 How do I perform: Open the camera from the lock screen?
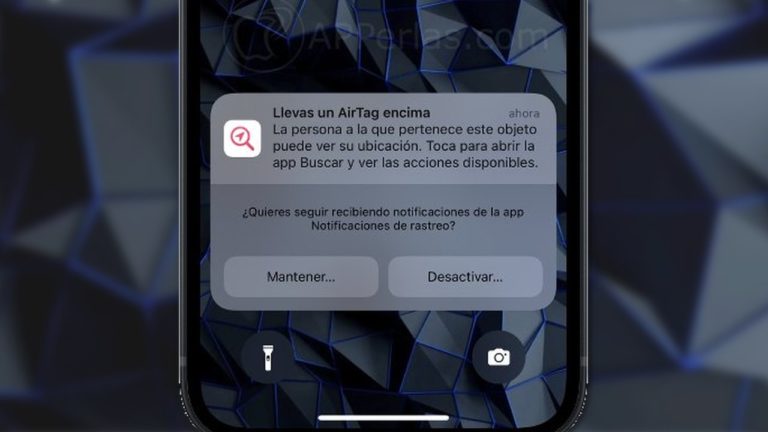click(x=498, y=357)
